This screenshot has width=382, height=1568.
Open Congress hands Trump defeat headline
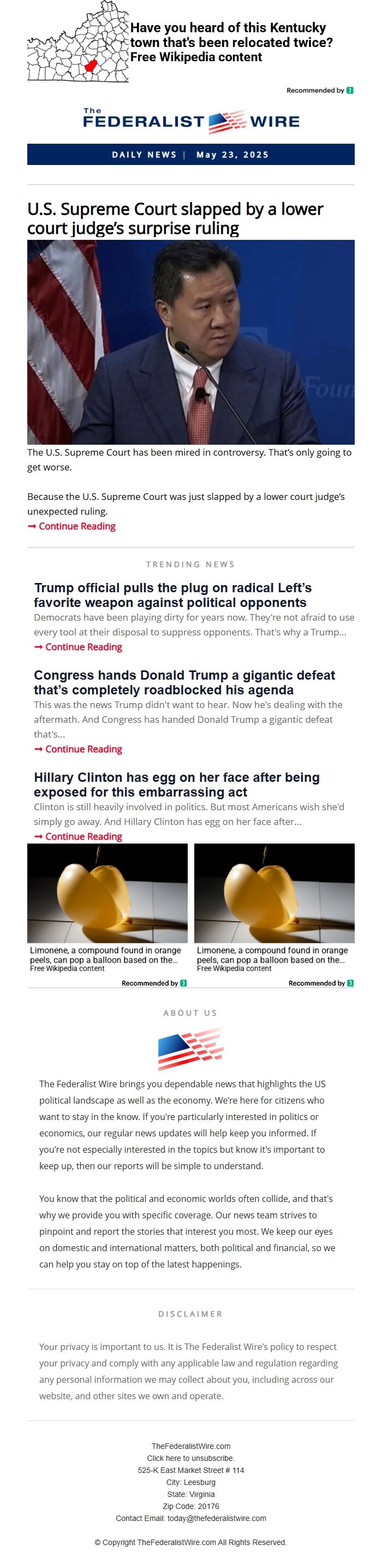pos(184,682)
